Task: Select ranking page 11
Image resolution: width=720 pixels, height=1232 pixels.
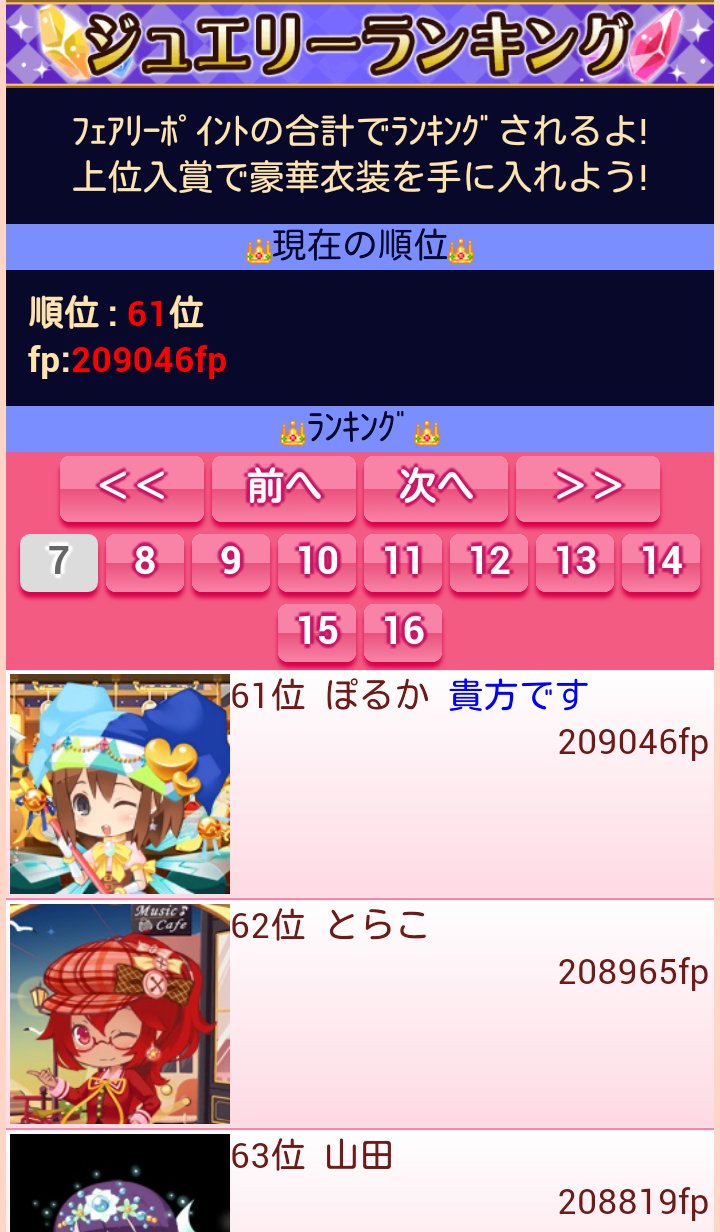Action: pyautogui.click(x=403, y=563)
